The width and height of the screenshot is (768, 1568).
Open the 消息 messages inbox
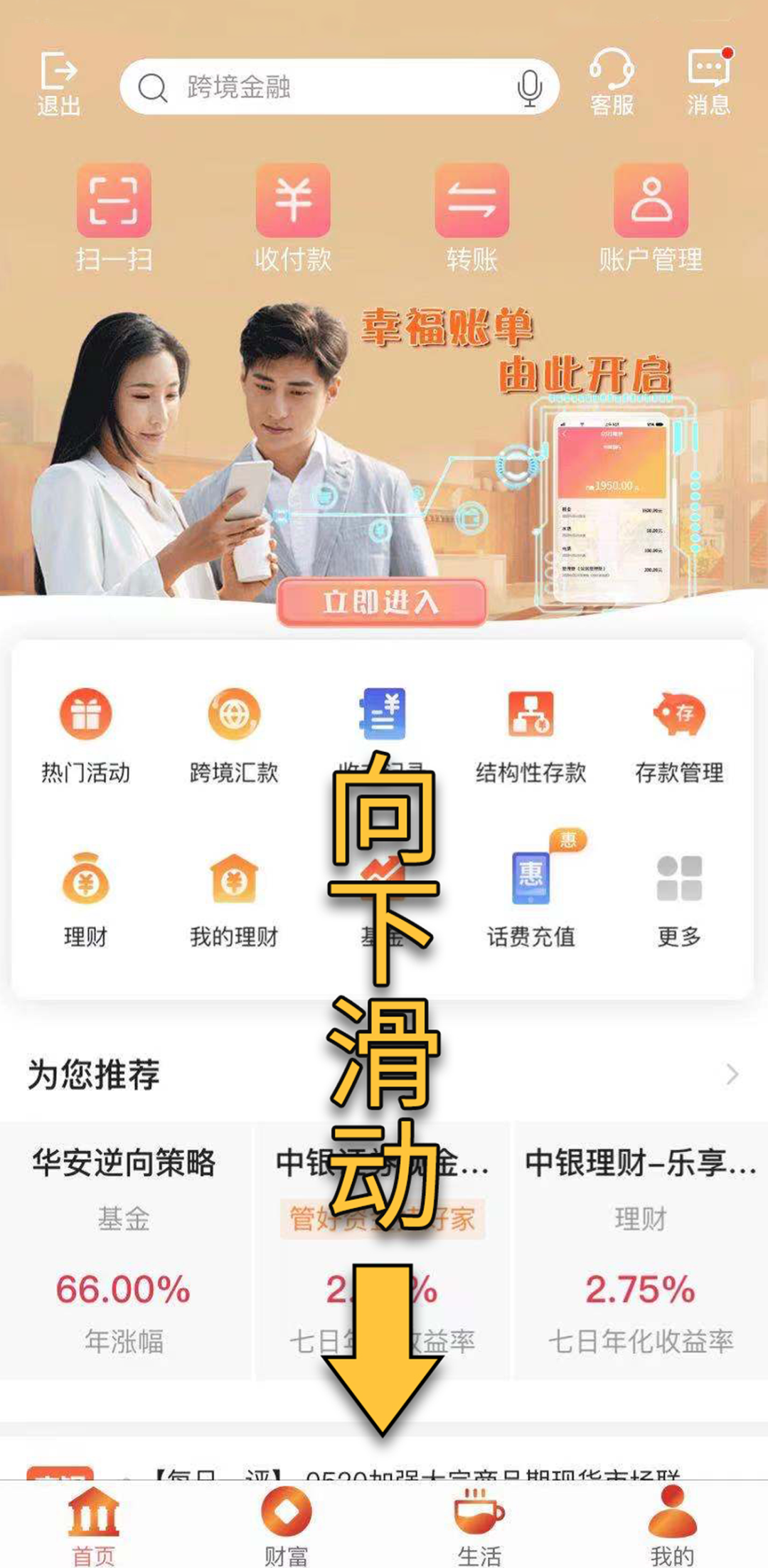point(709,83)
